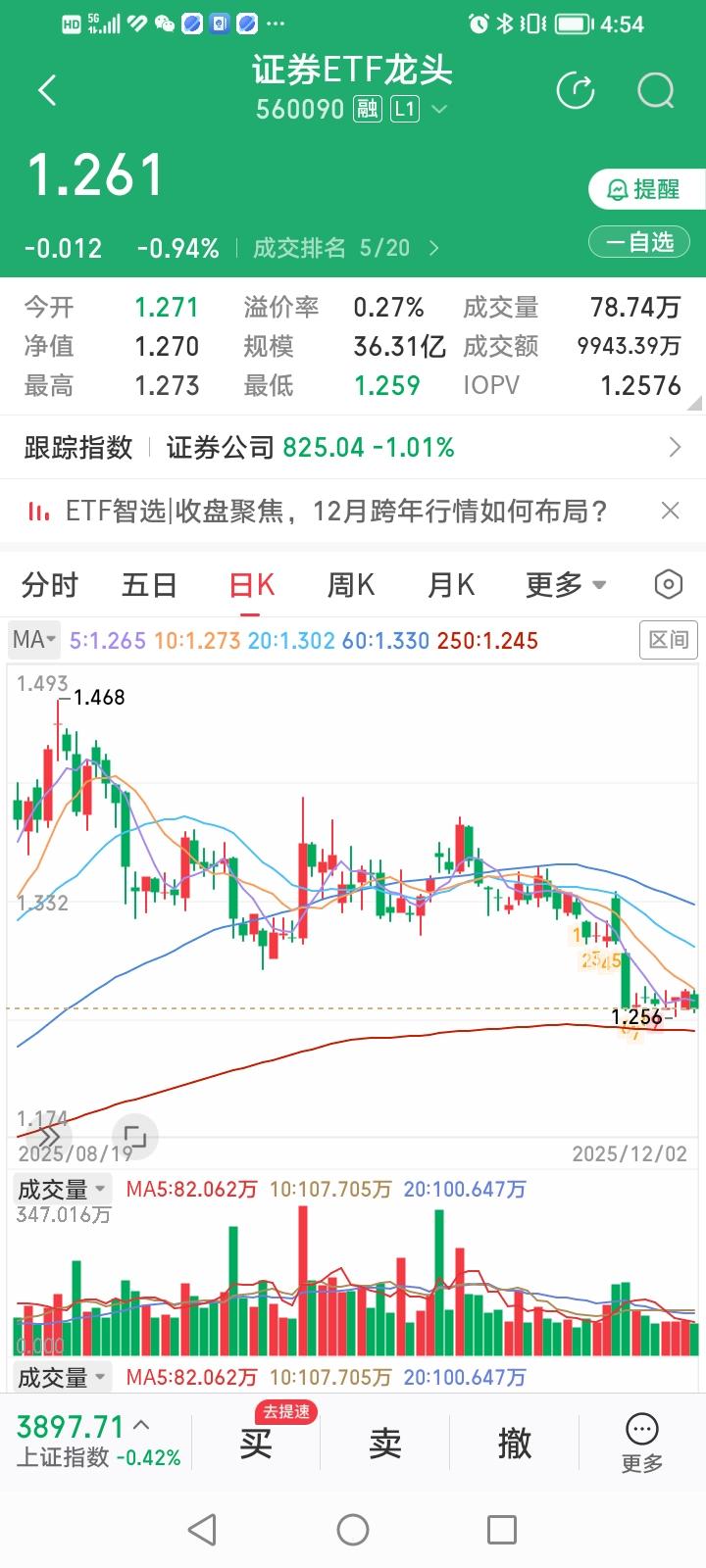The height and width of the screenshot is (1568, 706).
Task: Close the ETF智选 news banner
Action: pyautogui.click(x=670, y=511)
